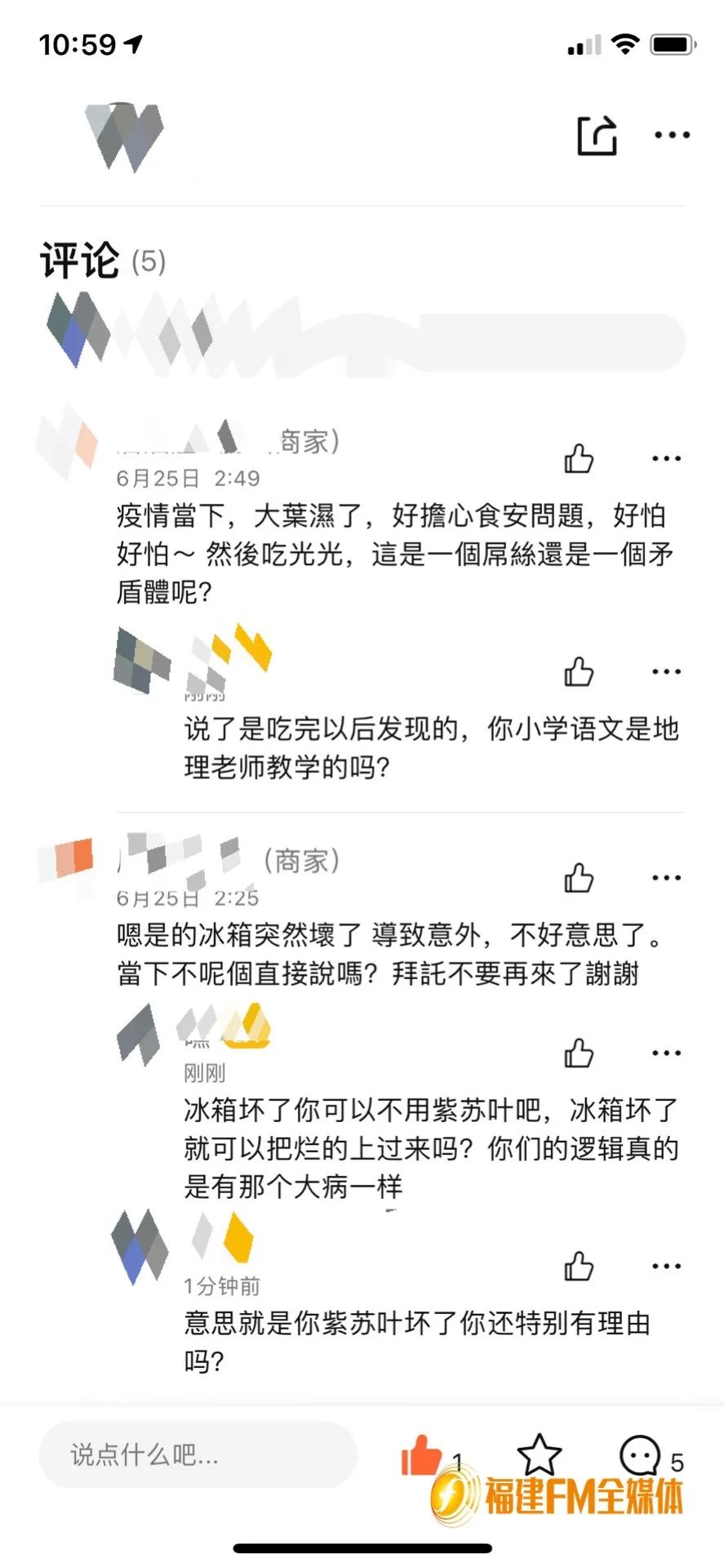This screenshot has height=1568, width=724.
Task: Like the merchant comment posted at 6月25日 2:25
Action: click(x=579, y=879)
